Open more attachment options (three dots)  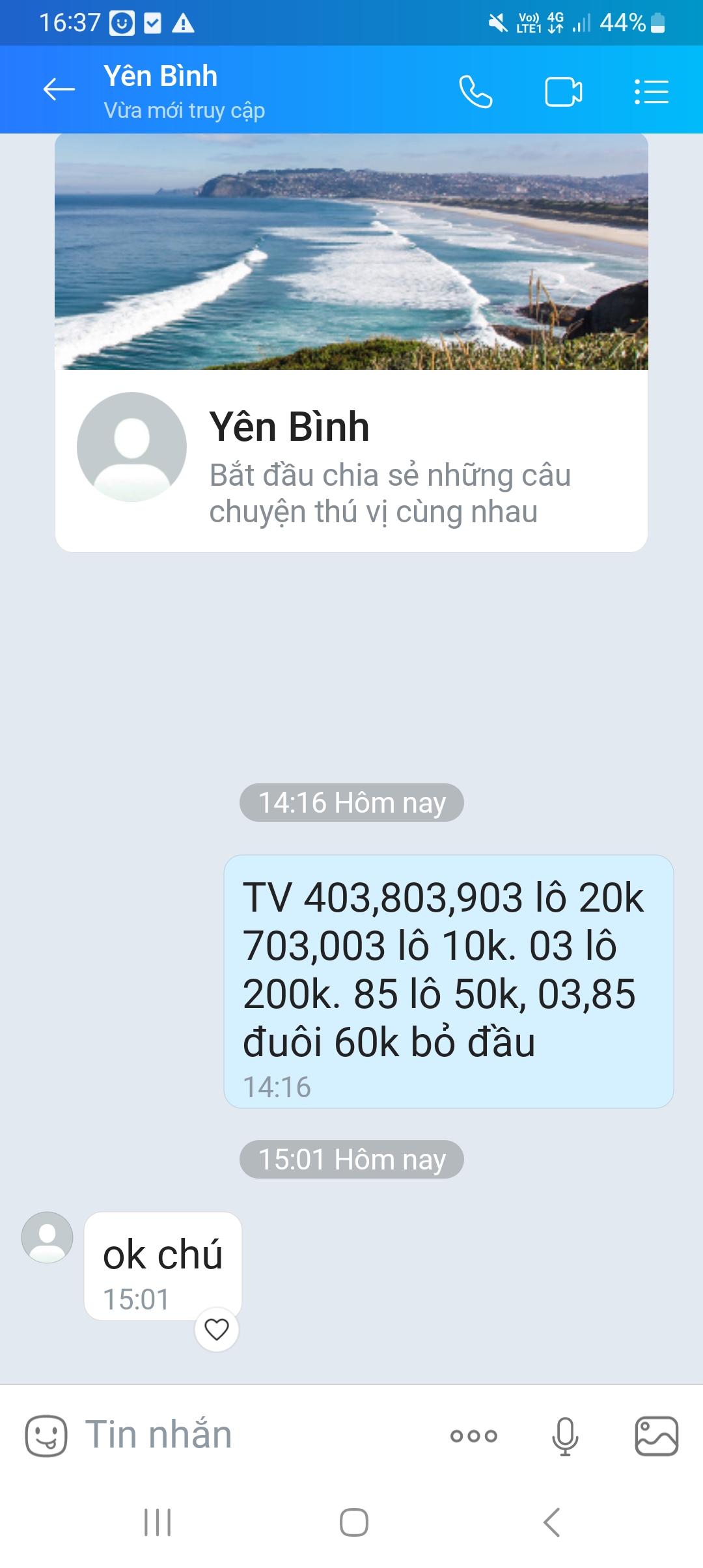coord(474,1436)
